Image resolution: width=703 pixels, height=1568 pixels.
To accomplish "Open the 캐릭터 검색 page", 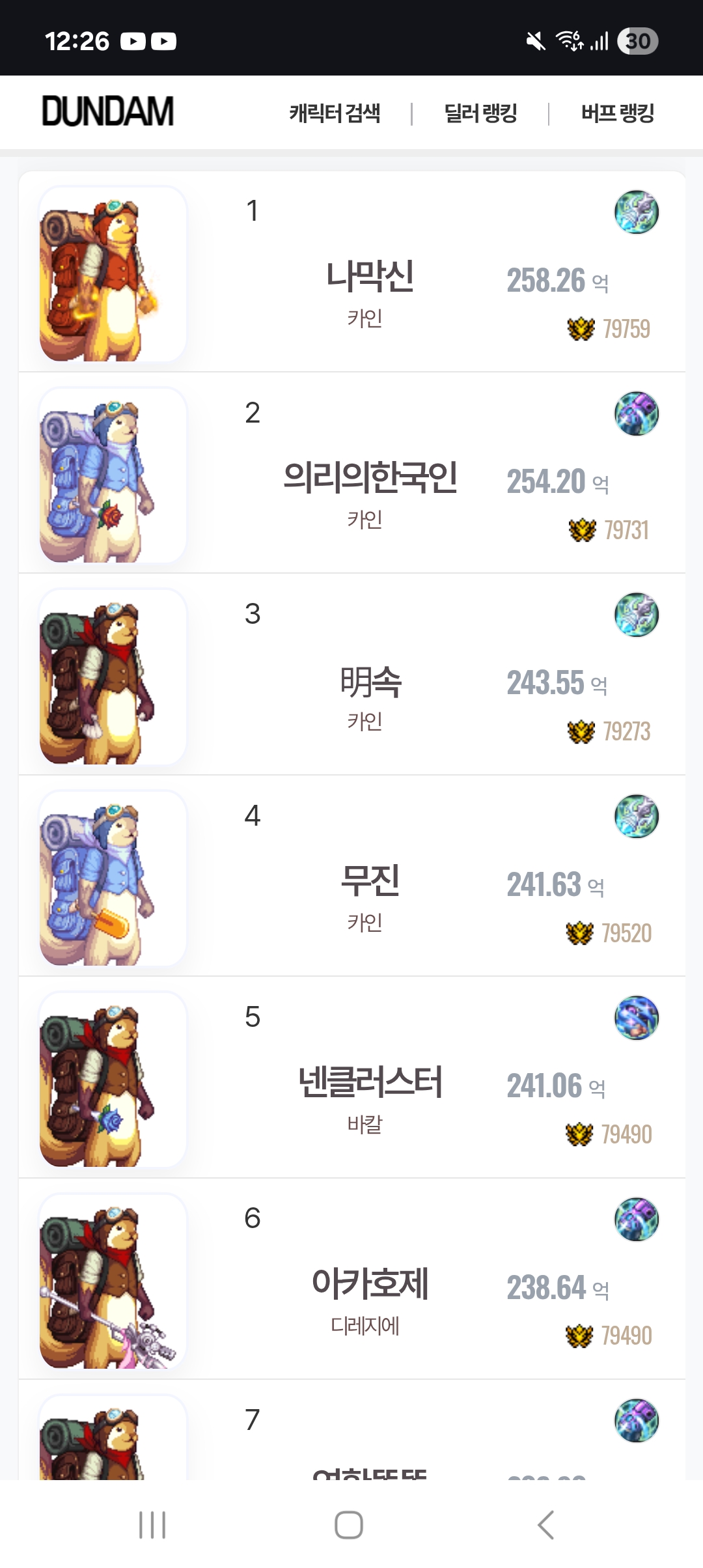I will [x=335, y=113].
